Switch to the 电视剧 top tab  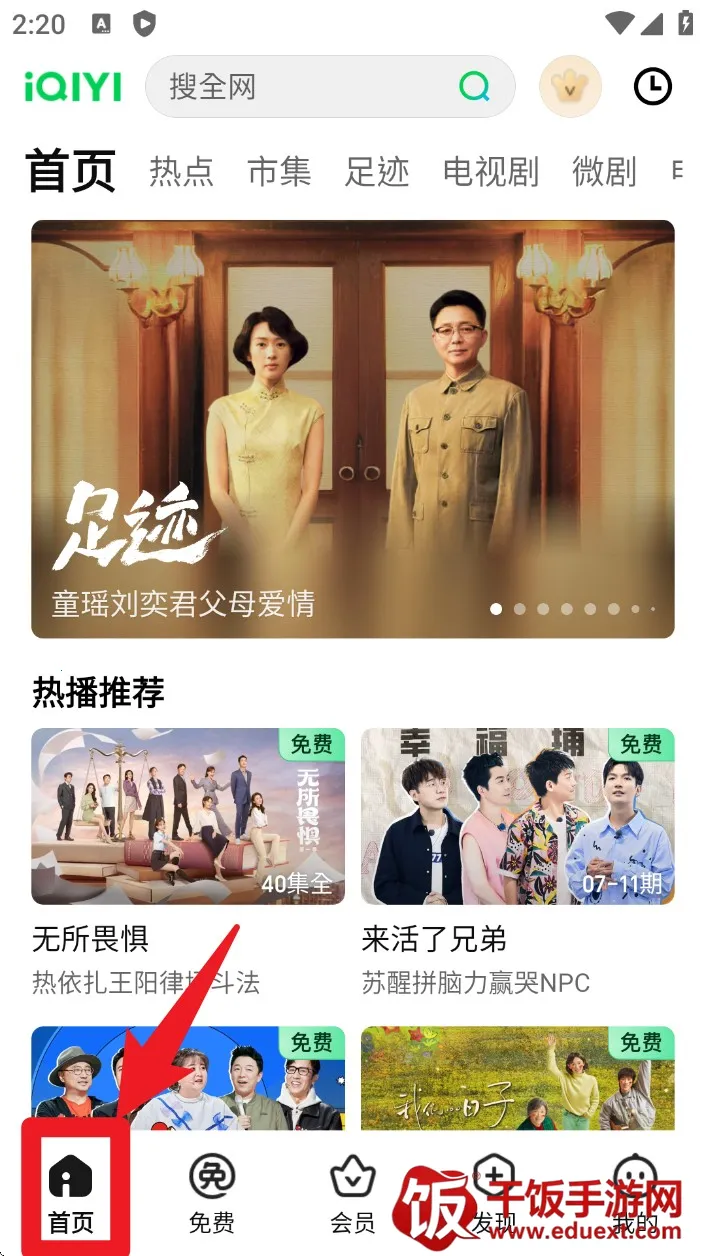(491, 172)
